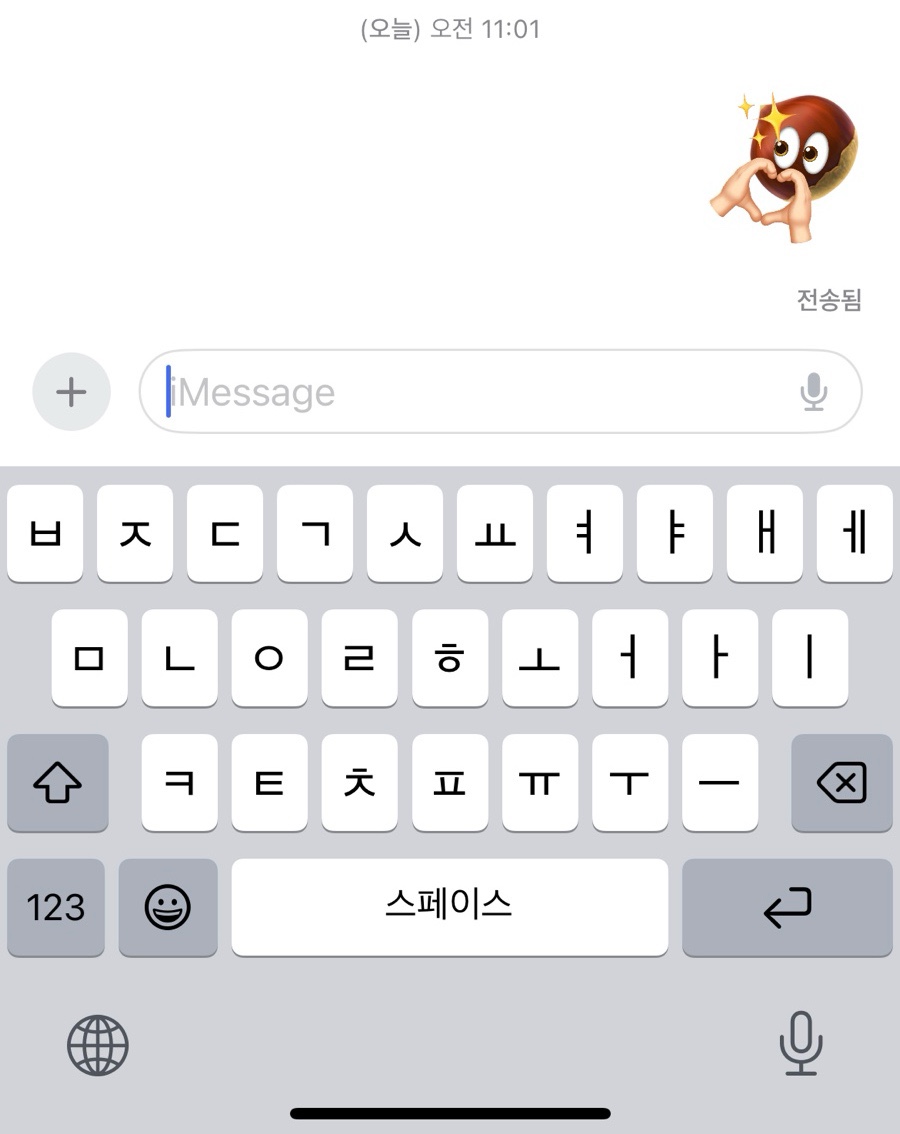Open the plus attachments menu
This screenshot has height=1134, width=900.
point(71,392)
